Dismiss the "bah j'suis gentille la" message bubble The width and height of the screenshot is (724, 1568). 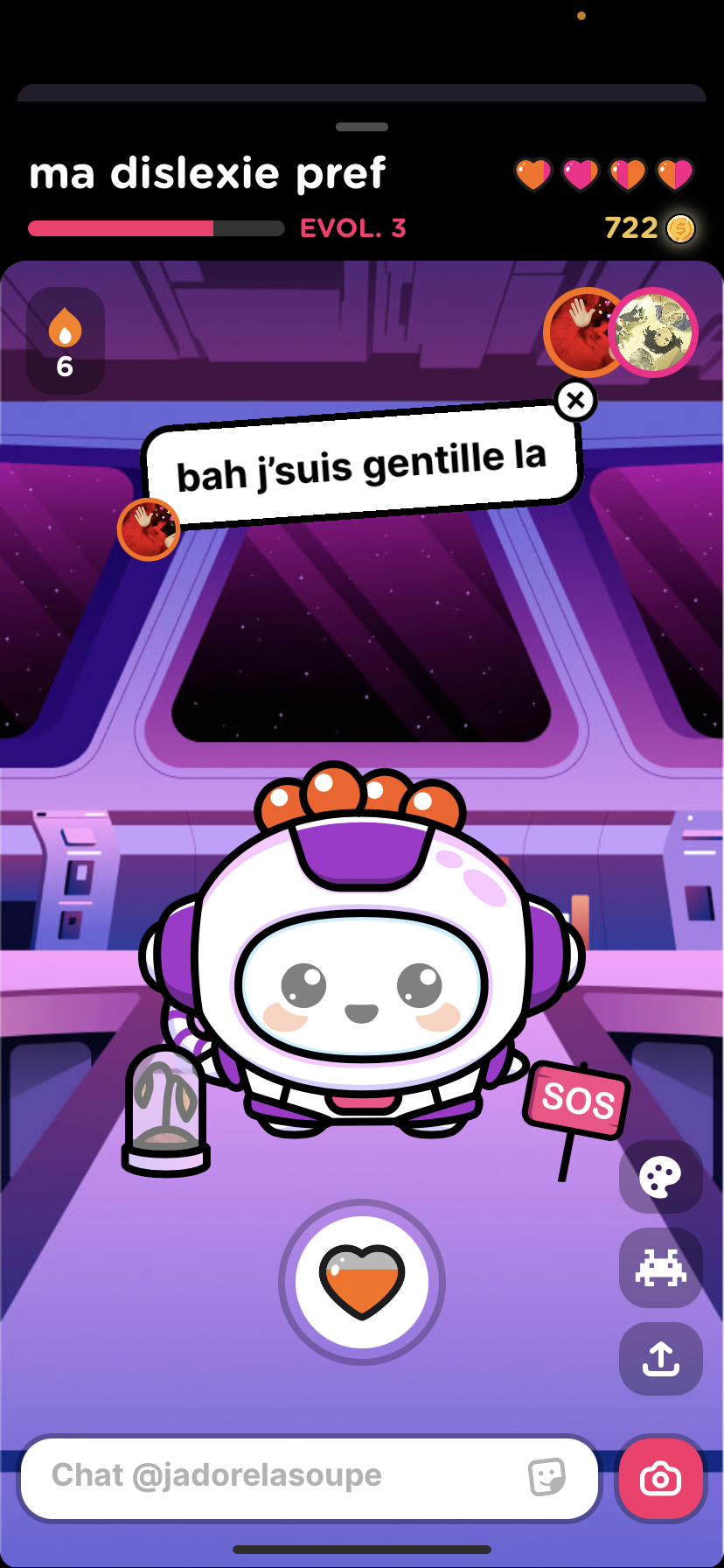point(575,401)
